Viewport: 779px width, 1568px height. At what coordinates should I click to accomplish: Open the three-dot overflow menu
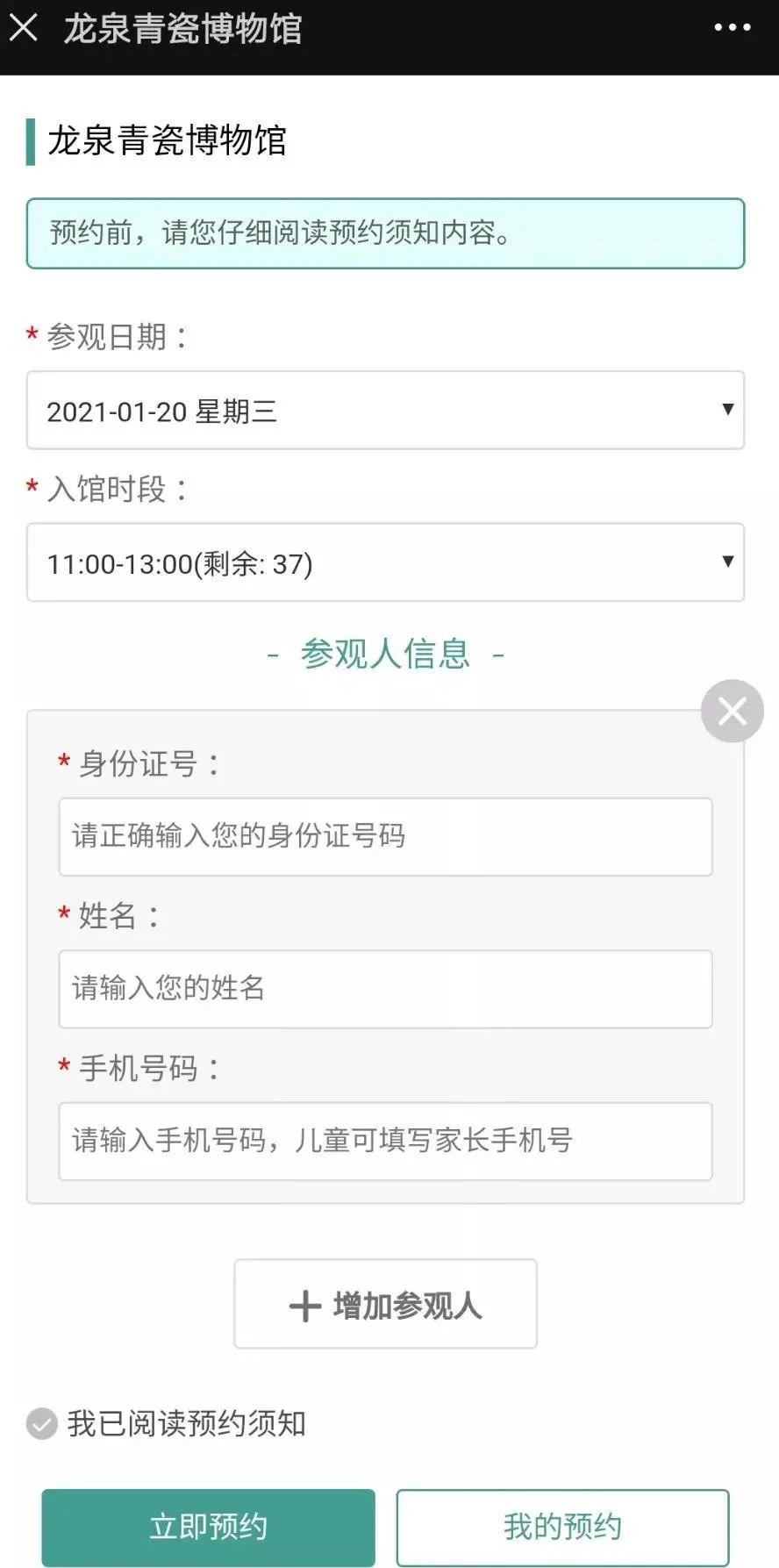[733, 28]
